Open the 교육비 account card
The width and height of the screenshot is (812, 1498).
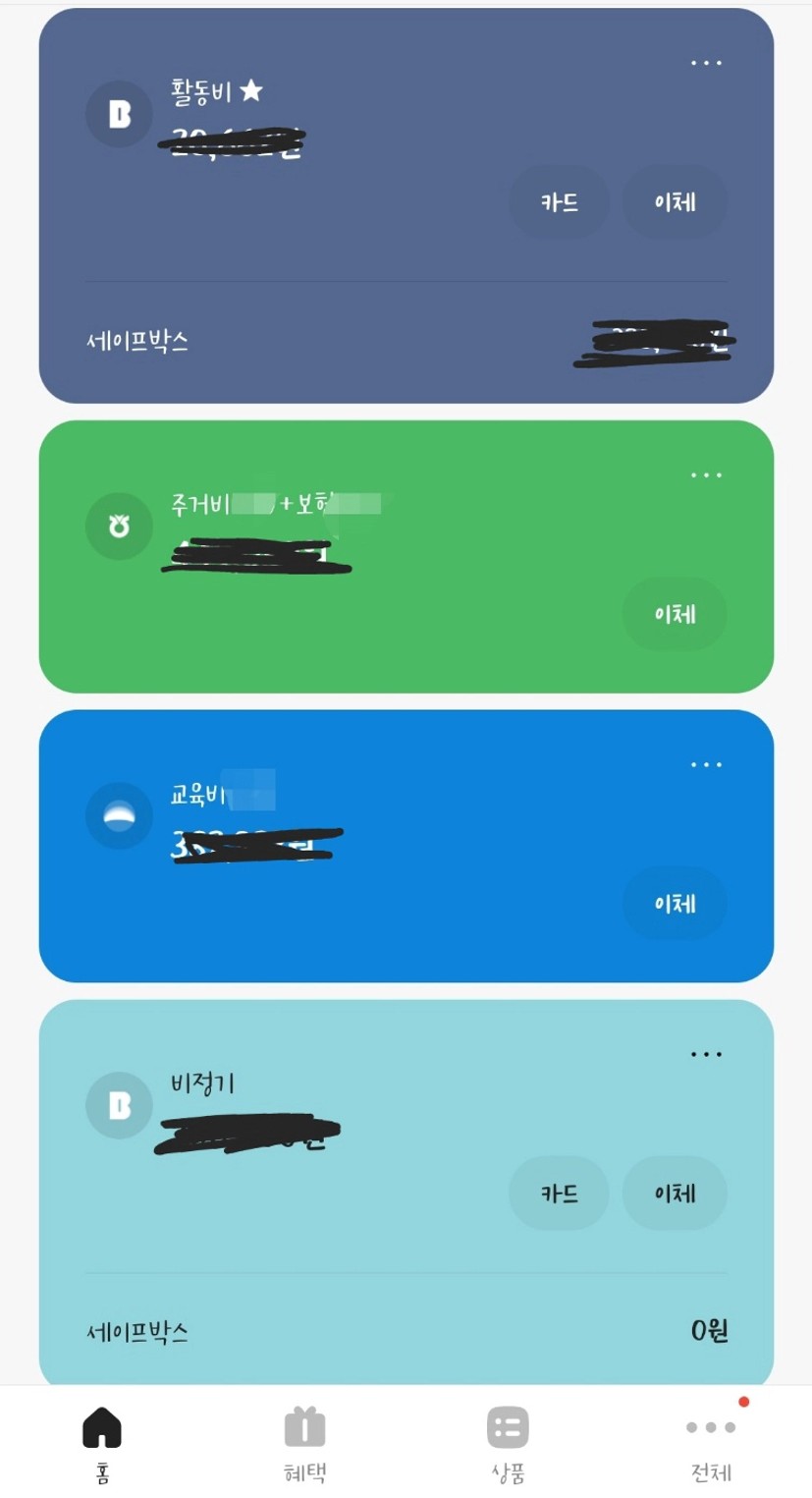click(406, 846)
